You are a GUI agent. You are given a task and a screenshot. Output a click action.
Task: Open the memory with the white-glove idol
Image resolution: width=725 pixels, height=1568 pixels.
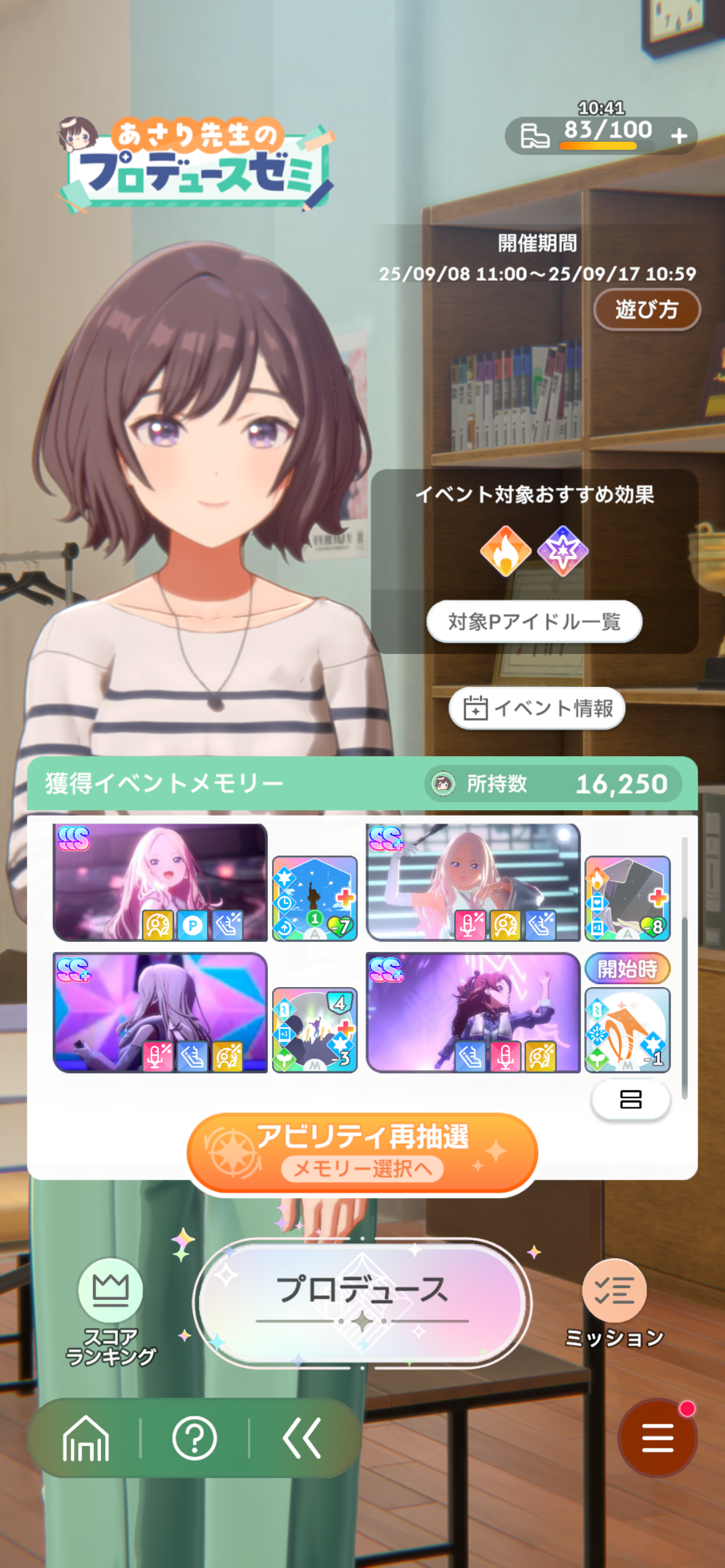pyautogui.click(x=473, y=882)
